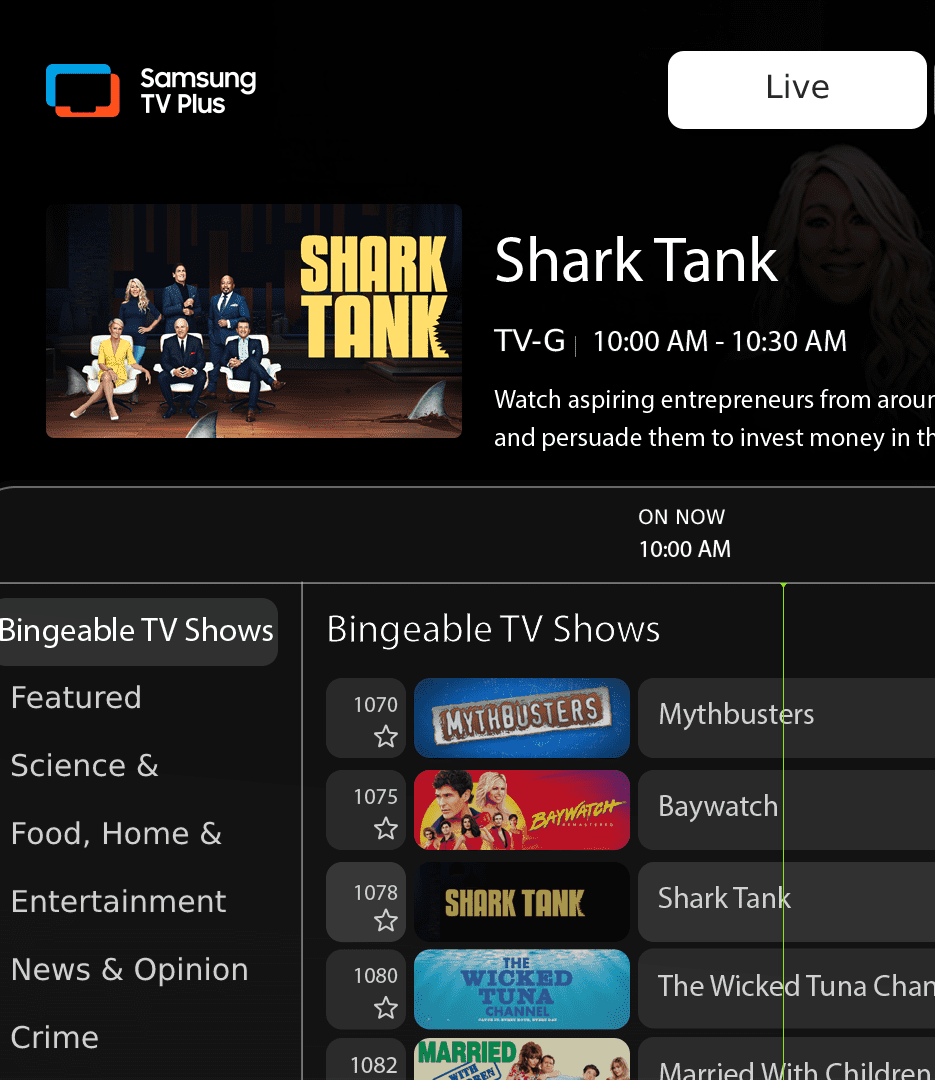This screenshot has height=1080, width=935.
Task: Go to the Entertainment category
Action: 119,901
